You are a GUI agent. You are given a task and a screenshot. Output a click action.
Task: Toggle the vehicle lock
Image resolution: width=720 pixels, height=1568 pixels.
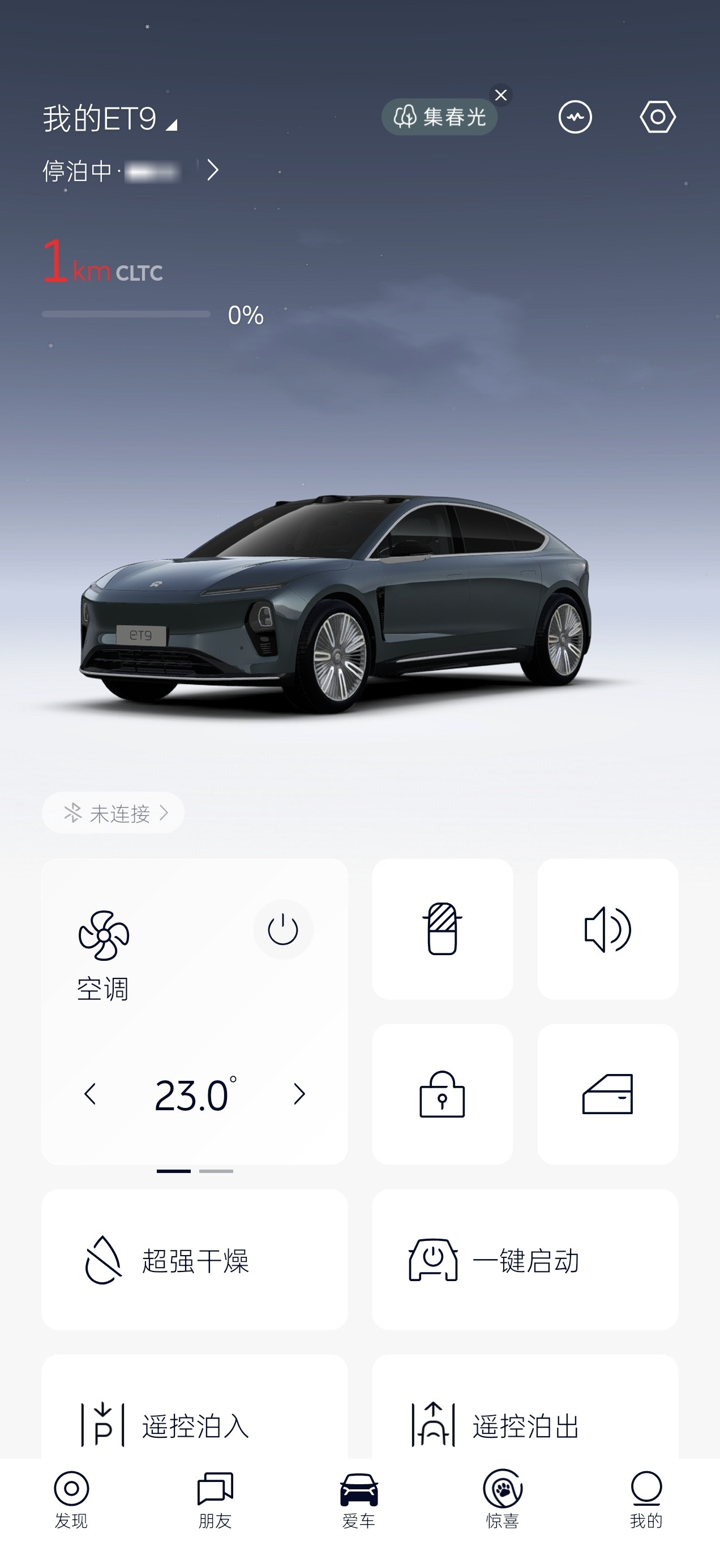point(443,1094)
